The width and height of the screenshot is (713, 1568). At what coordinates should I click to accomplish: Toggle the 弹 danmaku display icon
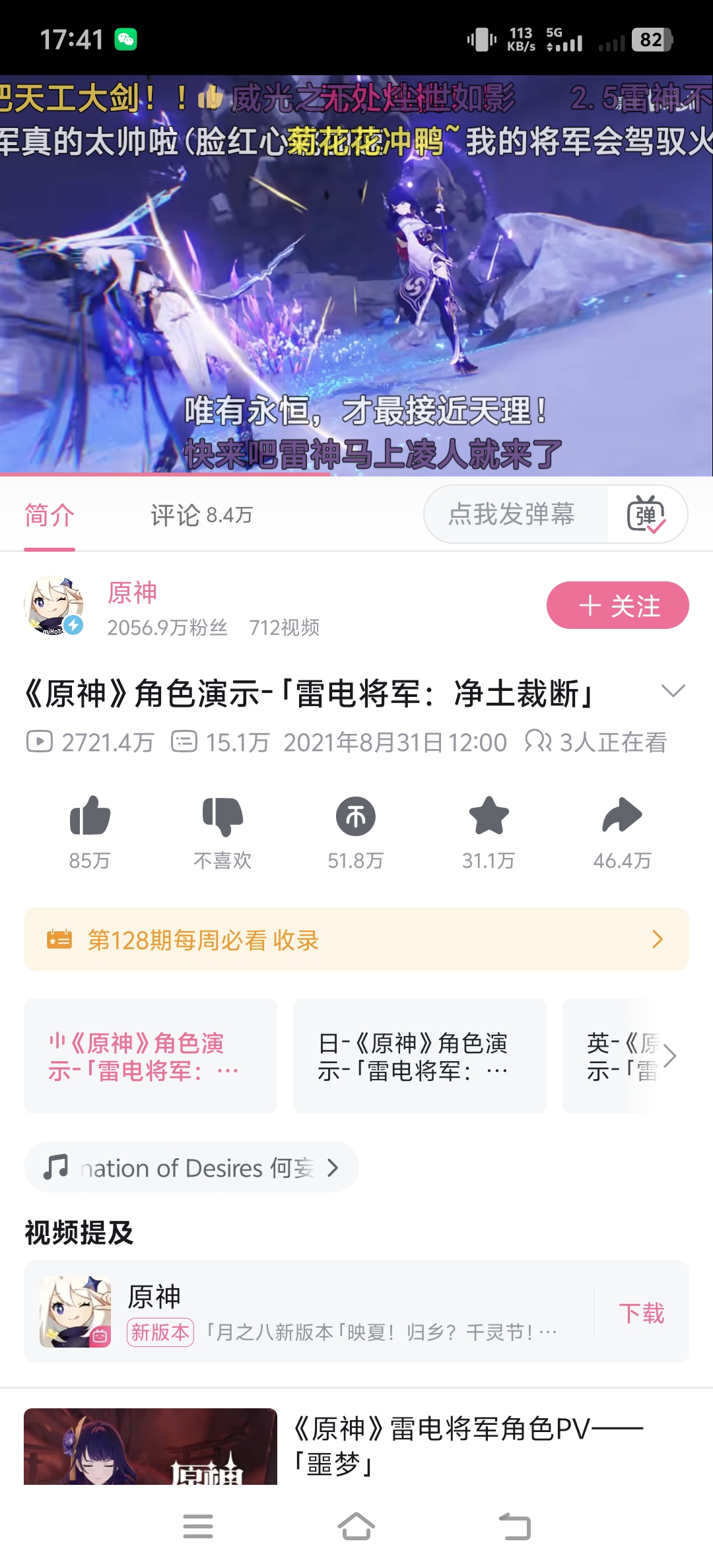pos(646,514)
